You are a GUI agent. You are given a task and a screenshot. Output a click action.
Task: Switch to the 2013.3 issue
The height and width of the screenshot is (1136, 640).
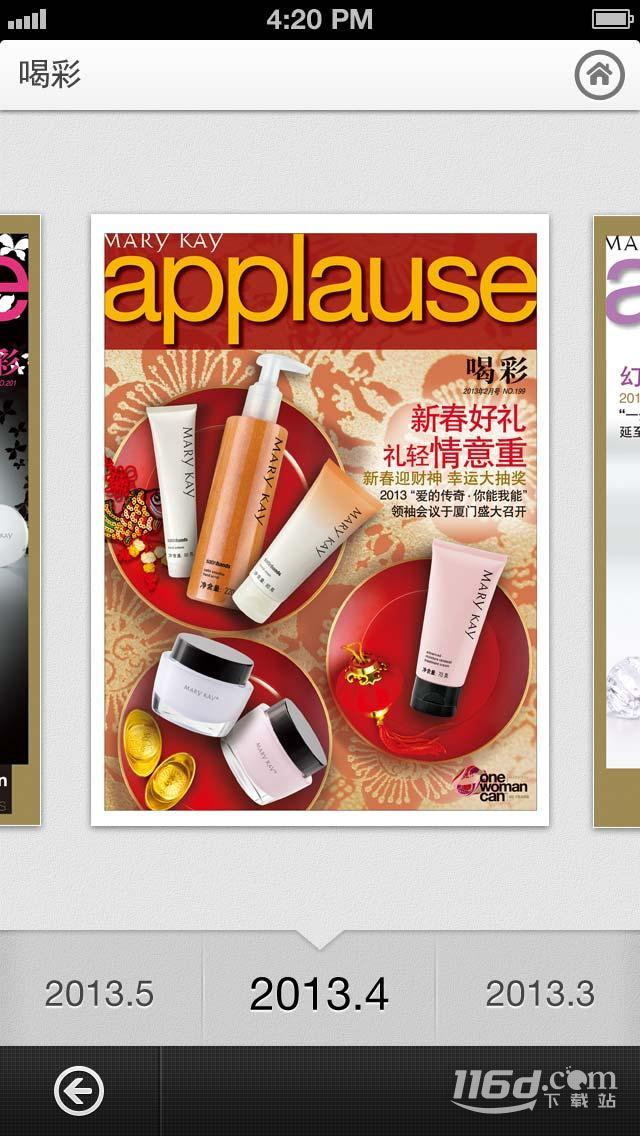point(540,993)
